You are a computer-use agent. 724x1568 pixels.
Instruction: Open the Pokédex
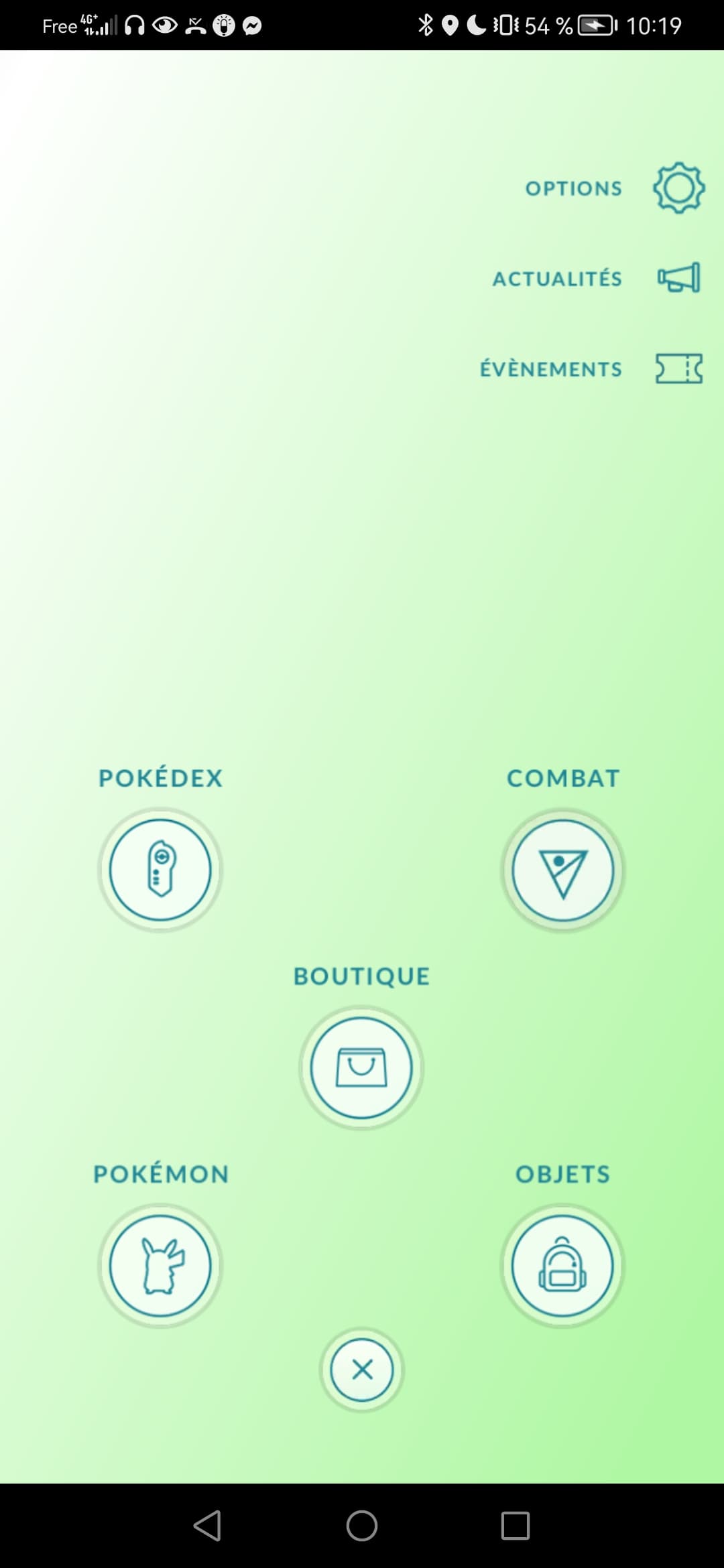point(160,870)
